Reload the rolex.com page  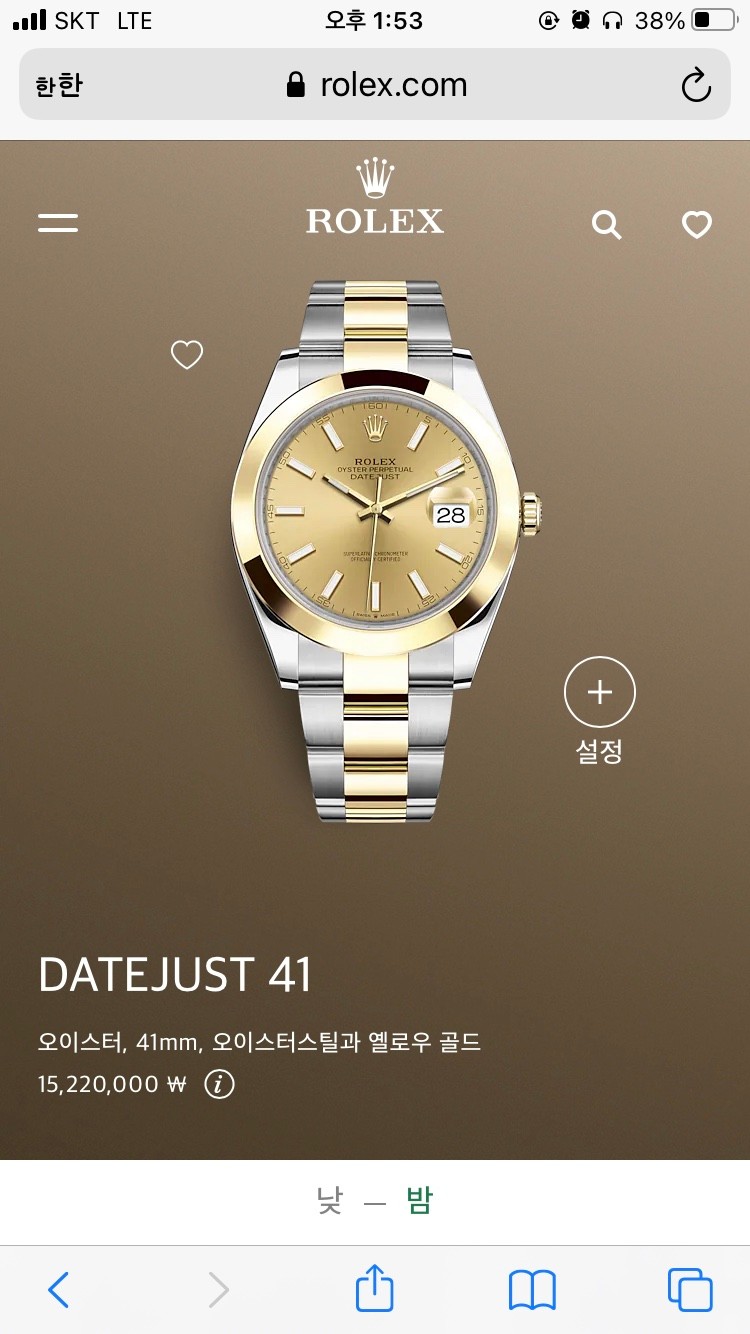(696, 85)
